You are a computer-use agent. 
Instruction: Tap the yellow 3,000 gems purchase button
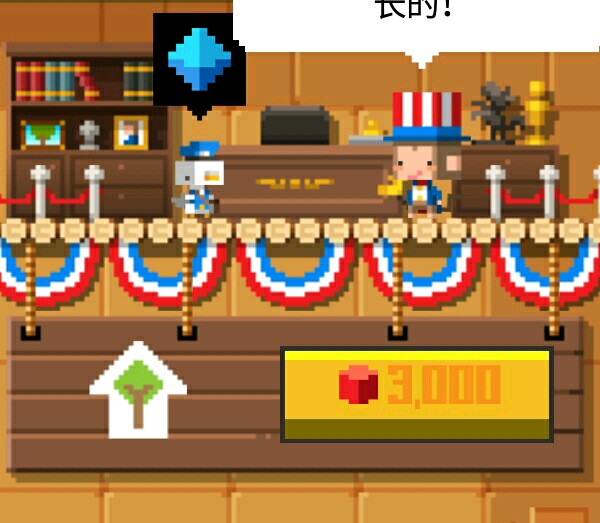[416, 393]
